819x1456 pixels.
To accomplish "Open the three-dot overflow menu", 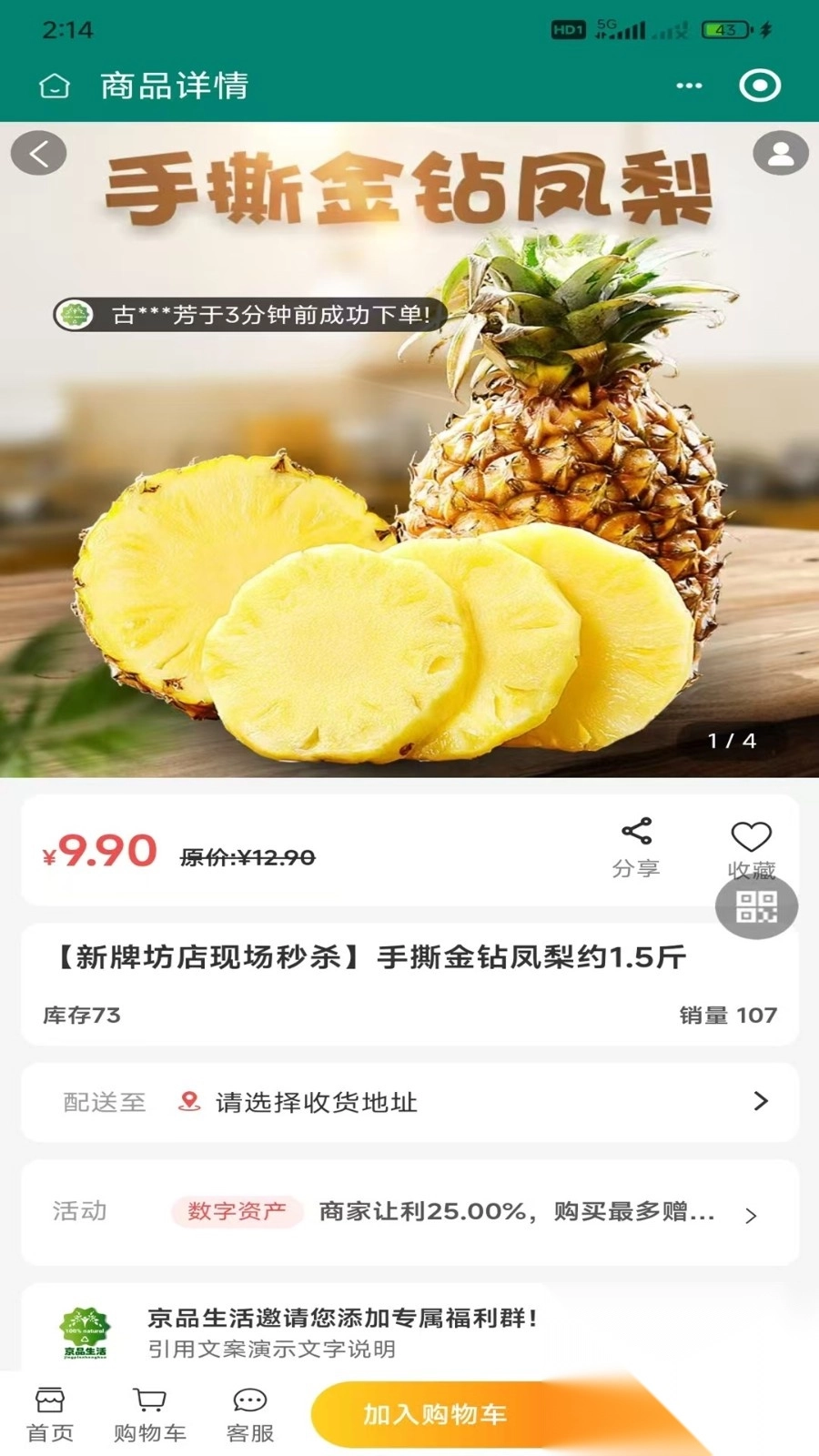I will (x=689, y=86).
